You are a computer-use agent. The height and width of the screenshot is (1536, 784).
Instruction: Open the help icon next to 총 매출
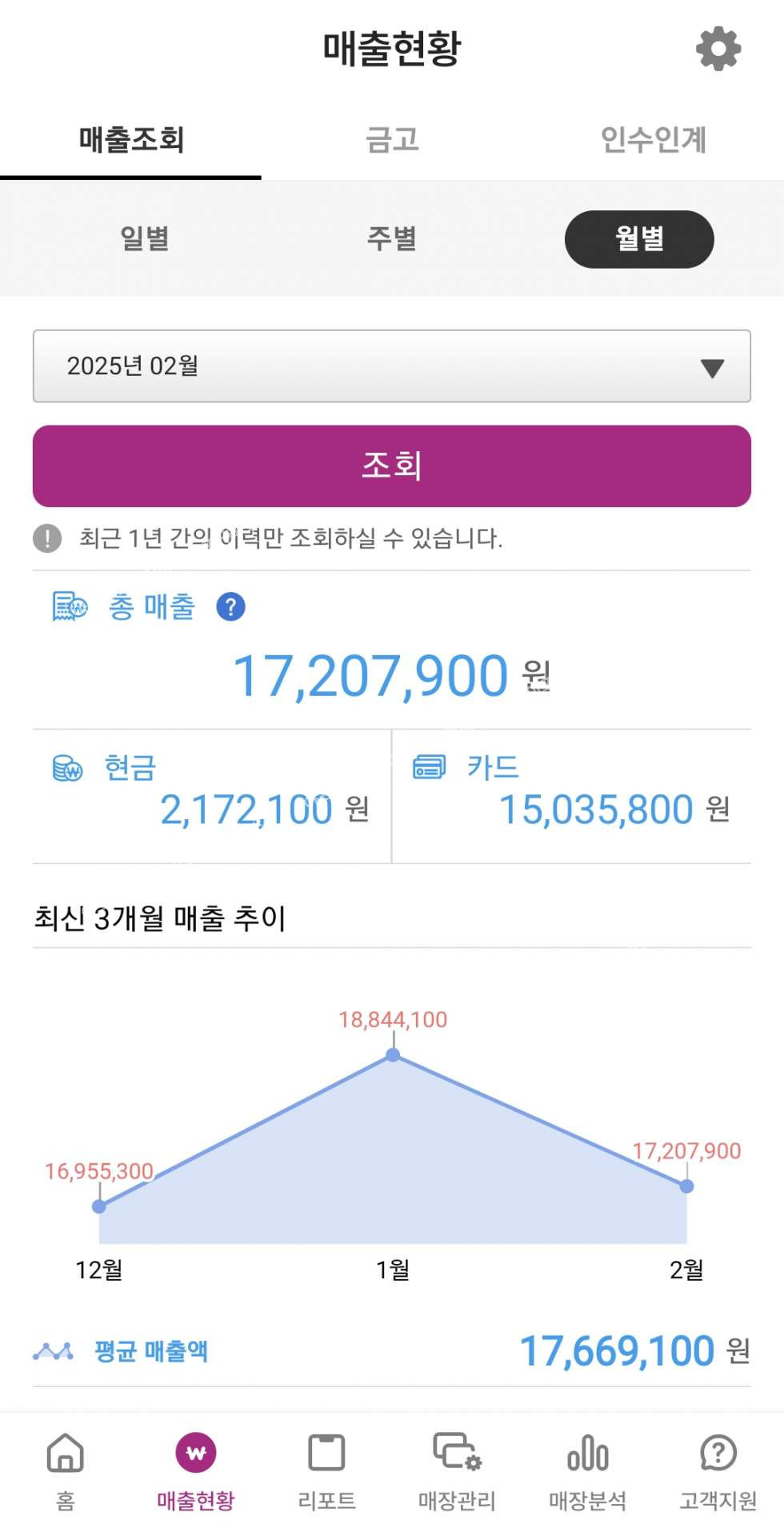click(x=230, y=606)
